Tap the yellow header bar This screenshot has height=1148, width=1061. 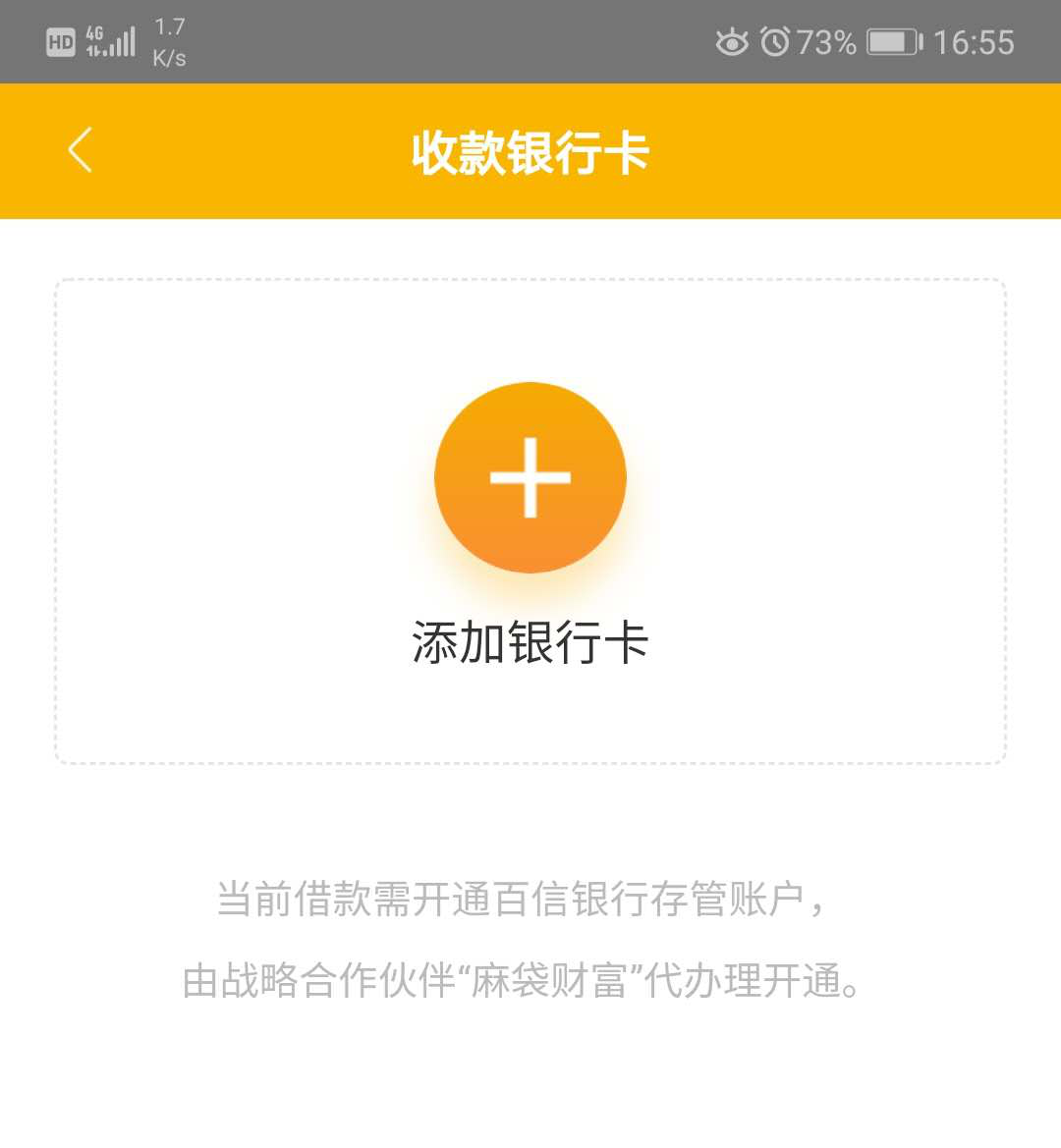point(530,152)
